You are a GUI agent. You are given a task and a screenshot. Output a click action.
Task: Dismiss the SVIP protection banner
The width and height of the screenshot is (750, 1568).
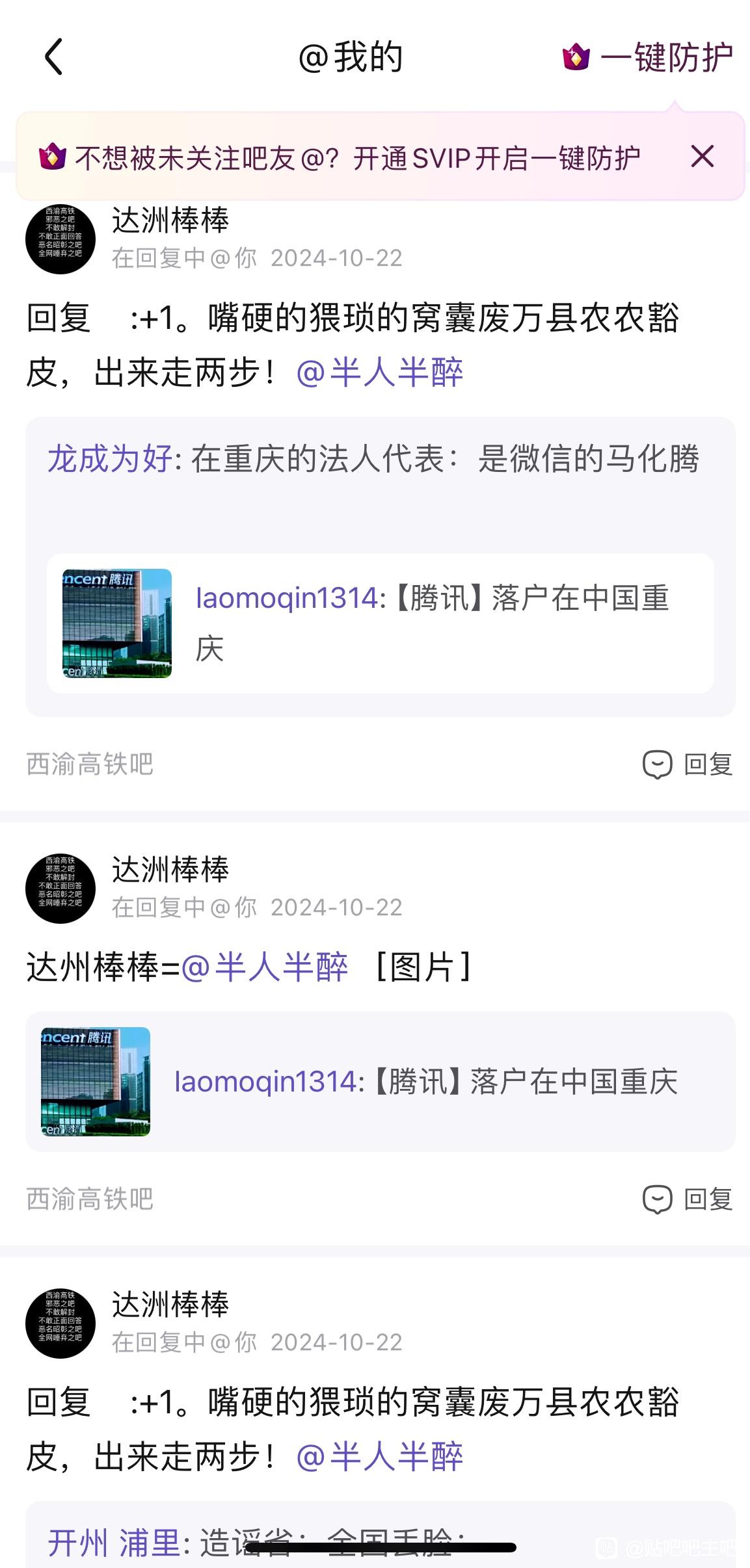pyautogui.click(x=702, y=157)
